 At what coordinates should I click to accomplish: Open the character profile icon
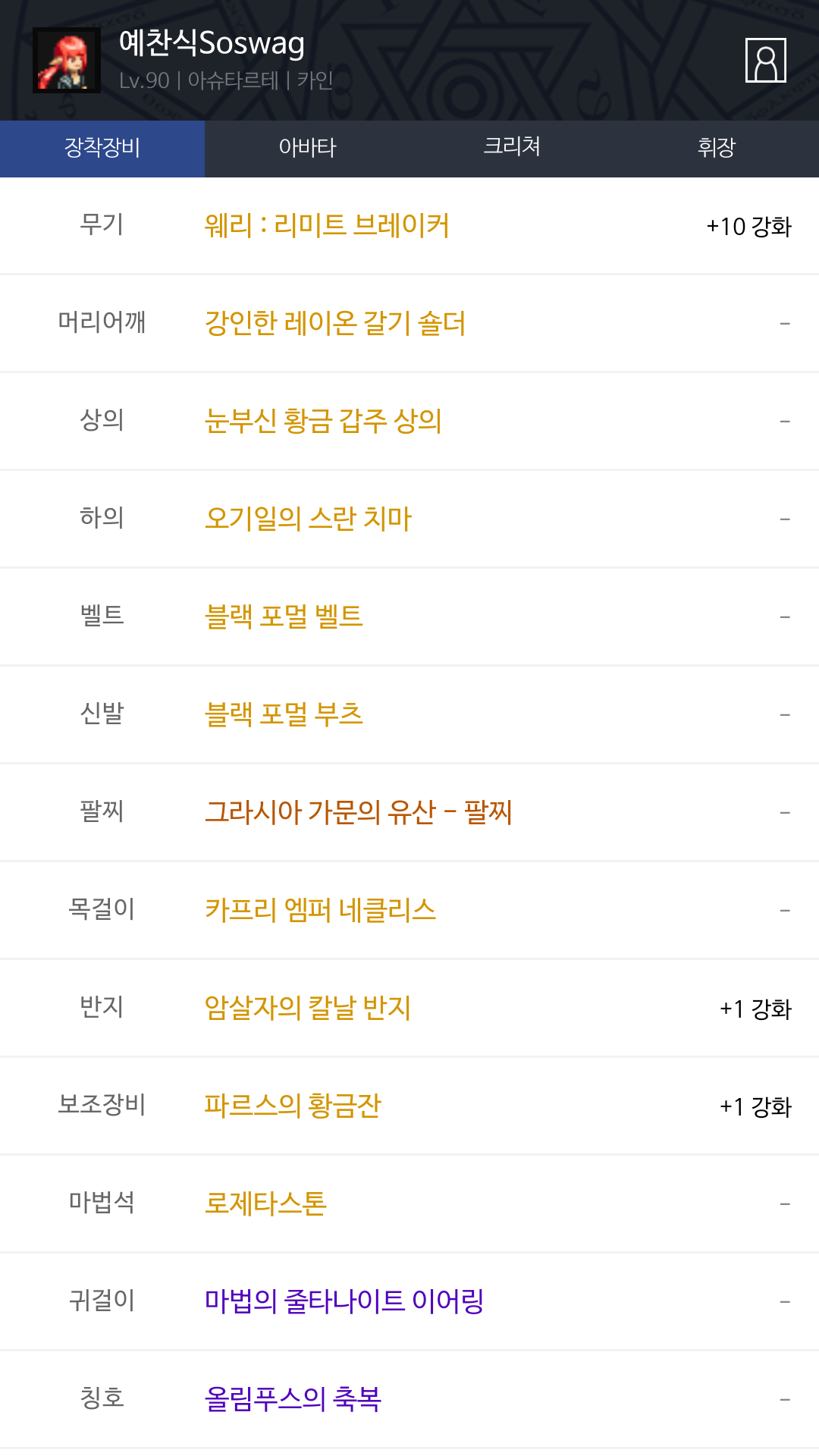(x=765, y=60)
